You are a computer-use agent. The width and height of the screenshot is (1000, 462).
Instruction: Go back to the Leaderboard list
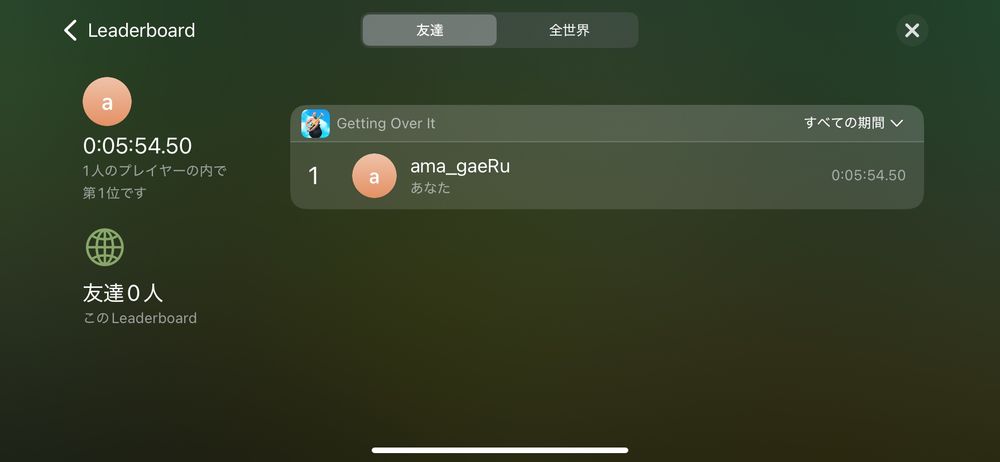(129, 31)
